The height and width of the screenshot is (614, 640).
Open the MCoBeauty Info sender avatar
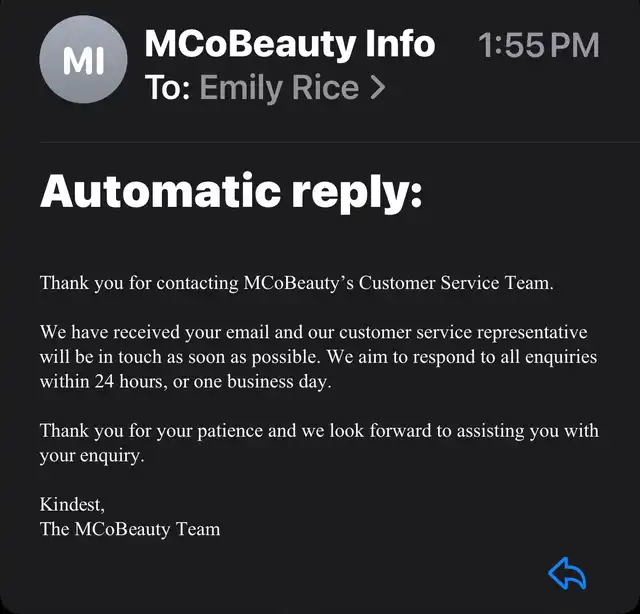(x=83, y=60)
